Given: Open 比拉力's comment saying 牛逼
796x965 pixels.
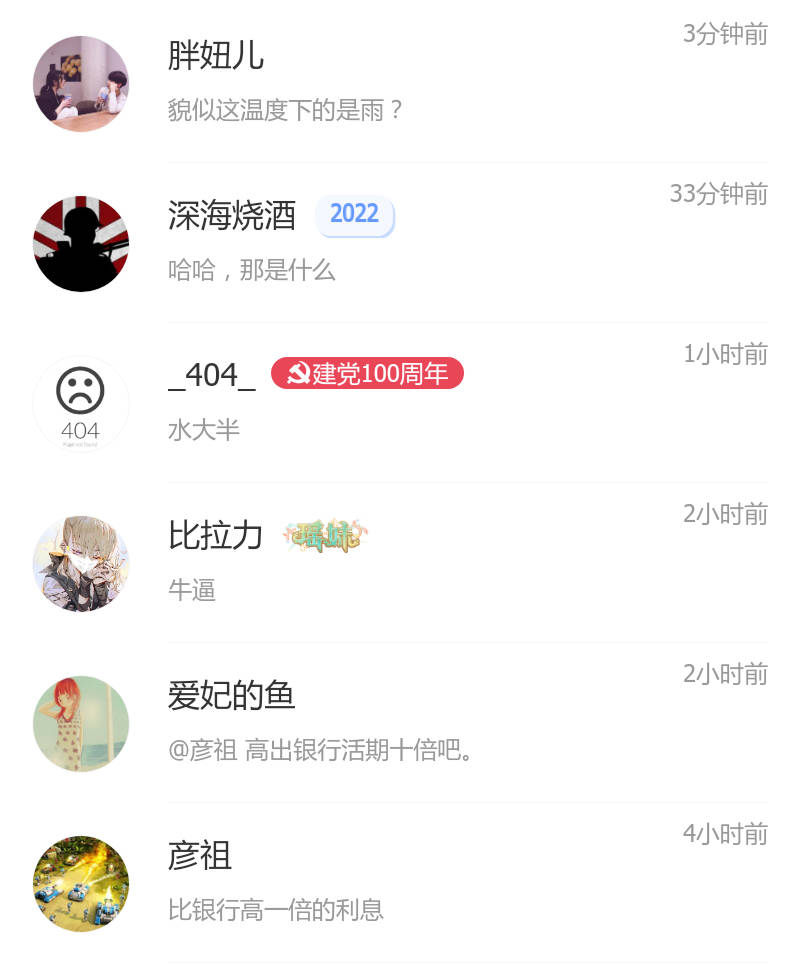Looking at the screenshot, I should (x=192, y=590).
